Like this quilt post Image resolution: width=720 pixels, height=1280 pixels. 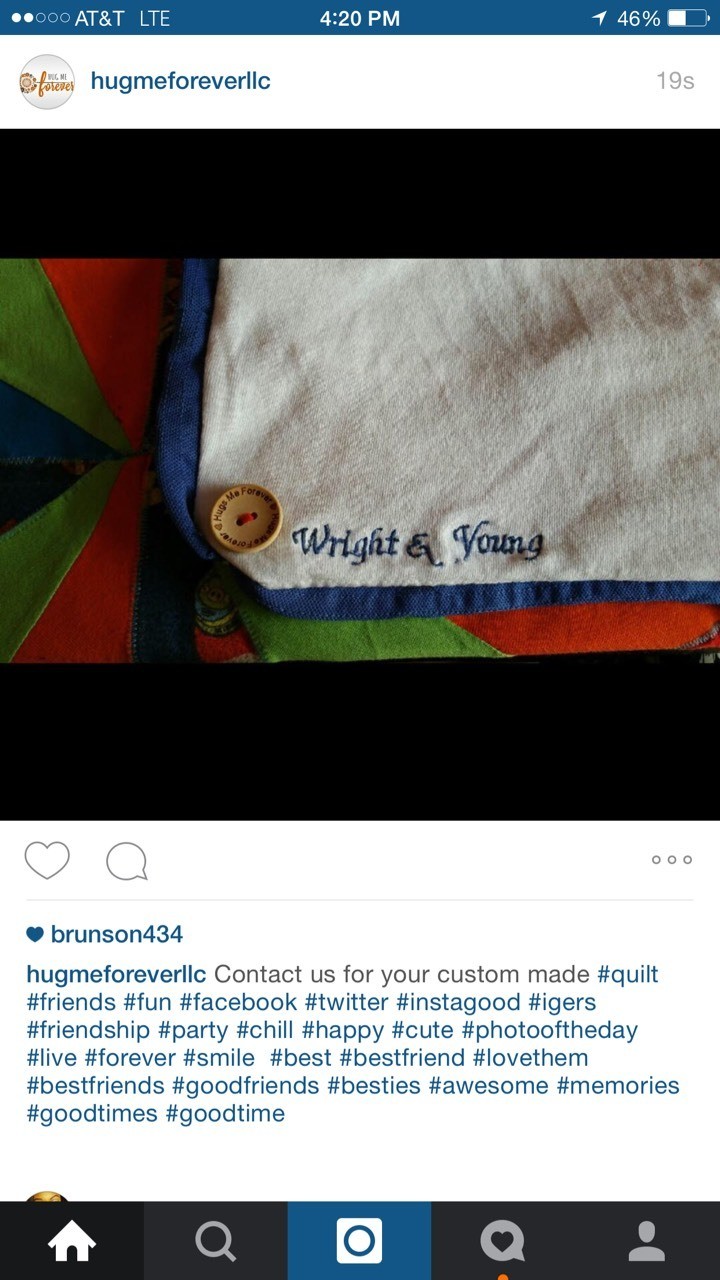coord(47,860)
